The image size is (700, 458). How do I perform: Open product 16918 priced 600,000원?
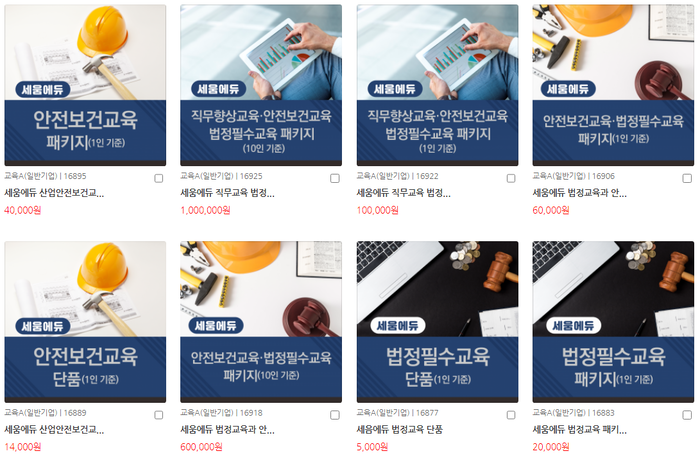pos(261,321)
